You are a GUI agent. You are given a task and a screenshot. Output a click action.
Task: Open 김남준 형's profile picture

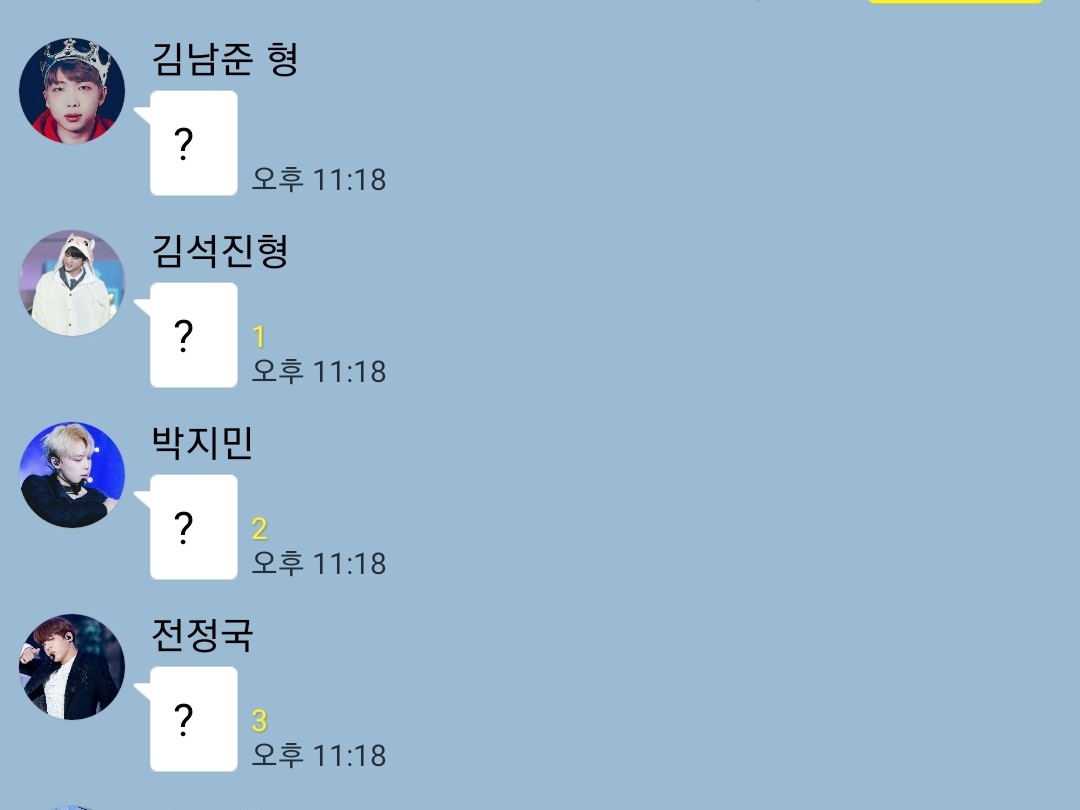coord(72,91)
